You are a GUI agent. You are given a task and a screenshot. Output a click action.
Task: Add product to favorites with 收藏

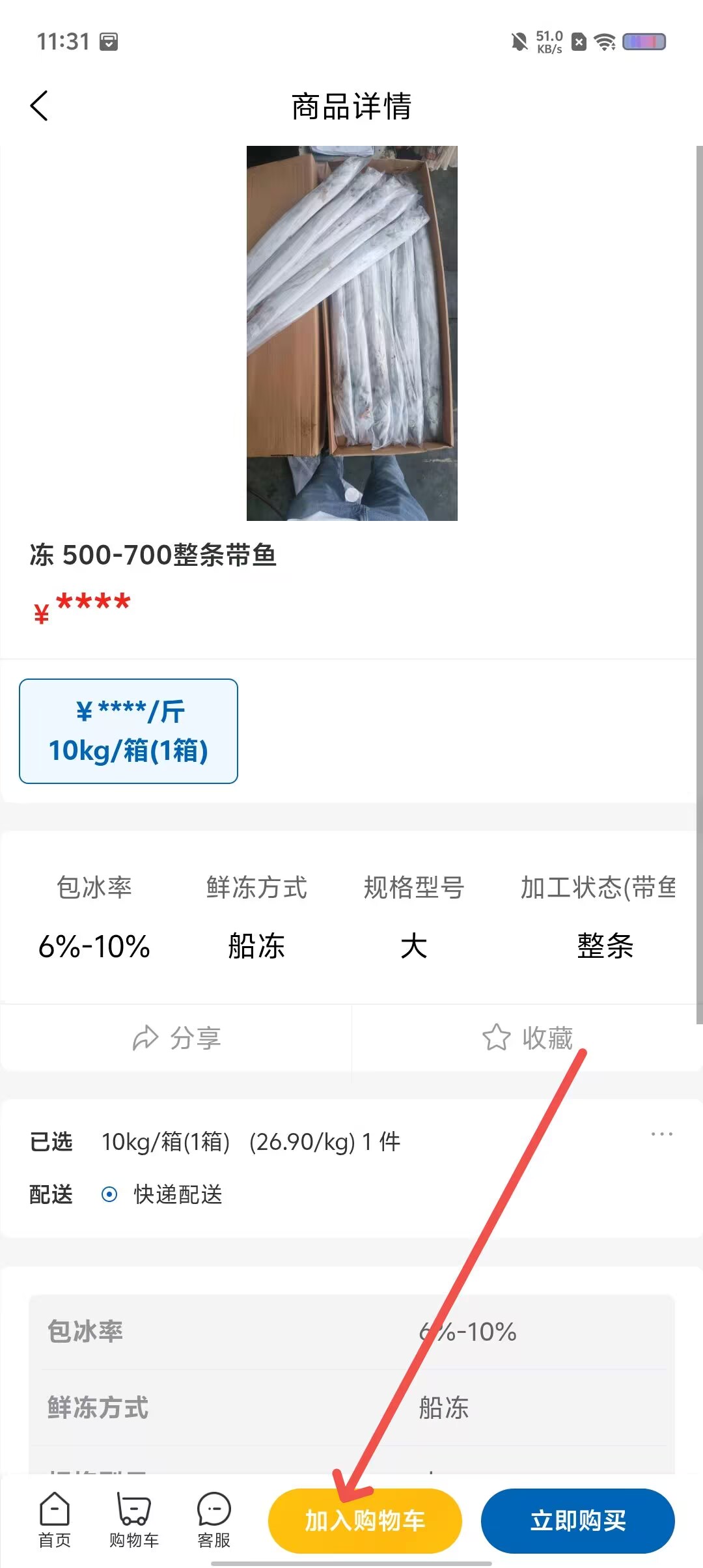(527, 1037)
